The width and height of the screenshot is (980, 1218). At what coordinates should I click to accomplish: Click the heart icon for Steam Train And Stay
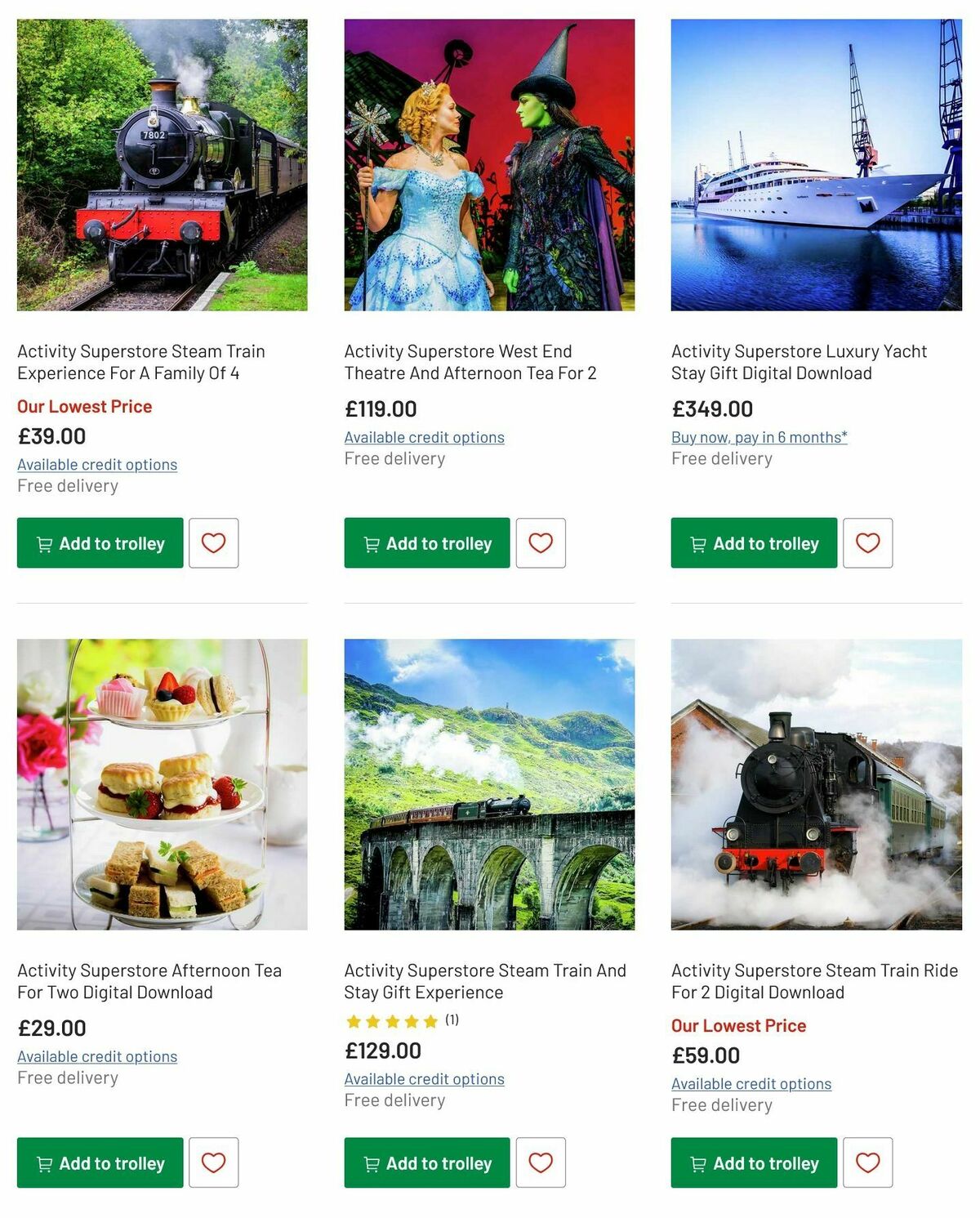tap(540, 1162)
